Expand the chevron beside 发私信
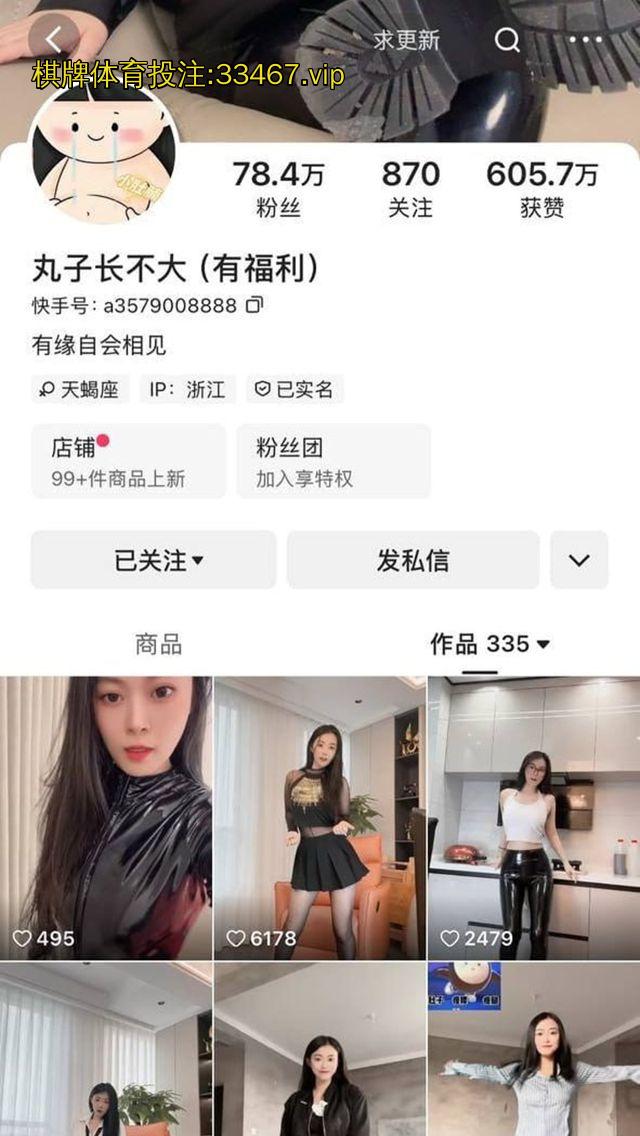 click(x=579, y=560)
